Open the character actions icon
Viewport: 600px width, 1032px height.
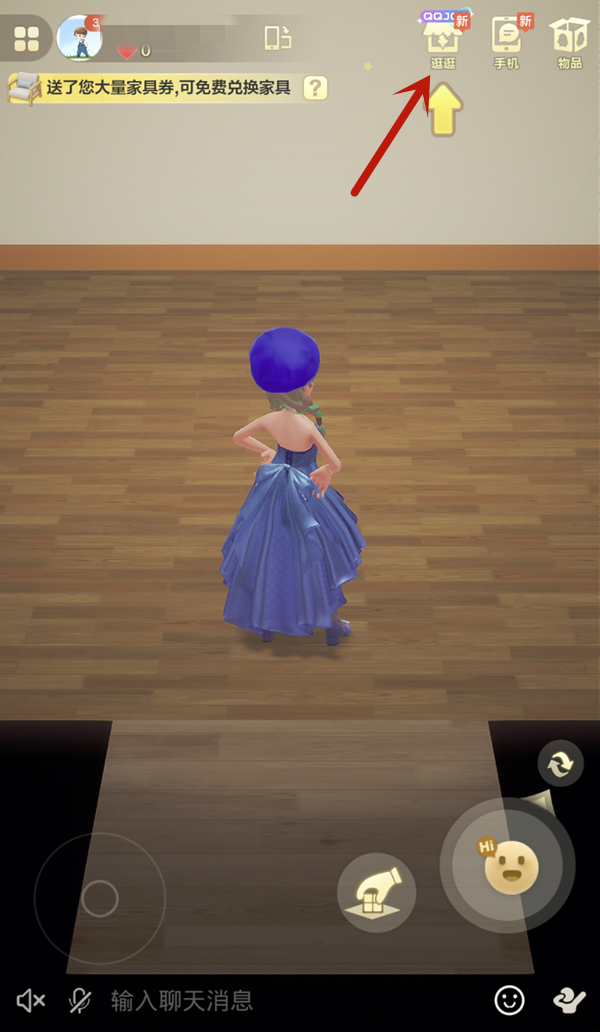click(569, 999)
